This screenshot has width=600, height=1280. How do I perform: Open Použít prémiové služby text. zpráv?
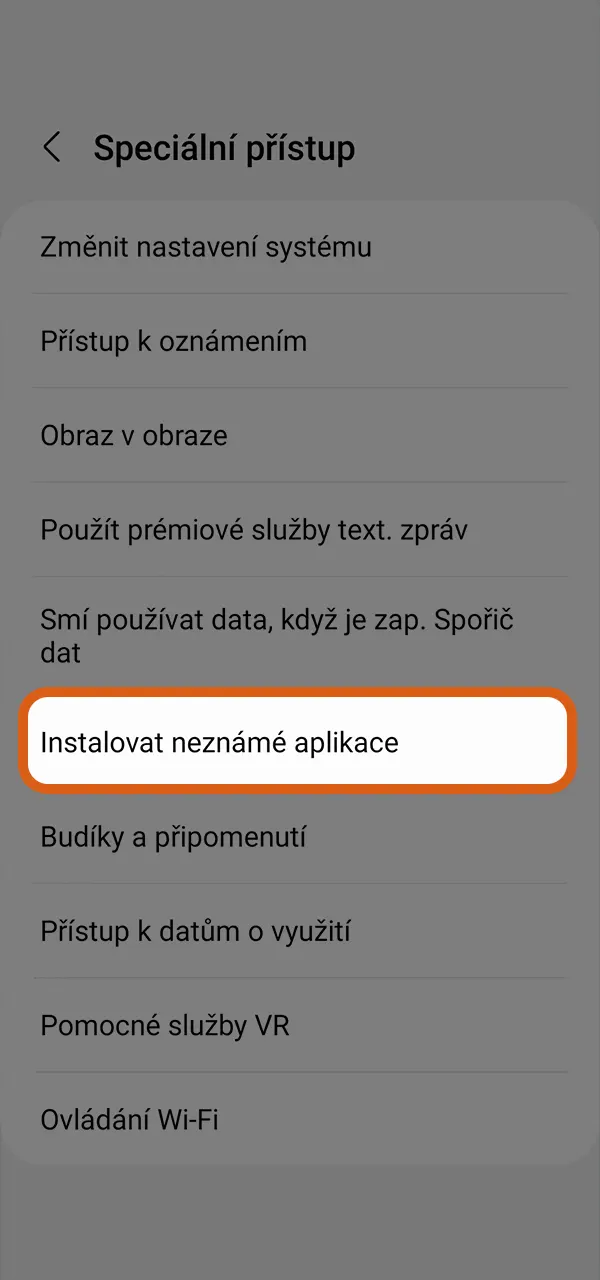[x=300, y=530]
